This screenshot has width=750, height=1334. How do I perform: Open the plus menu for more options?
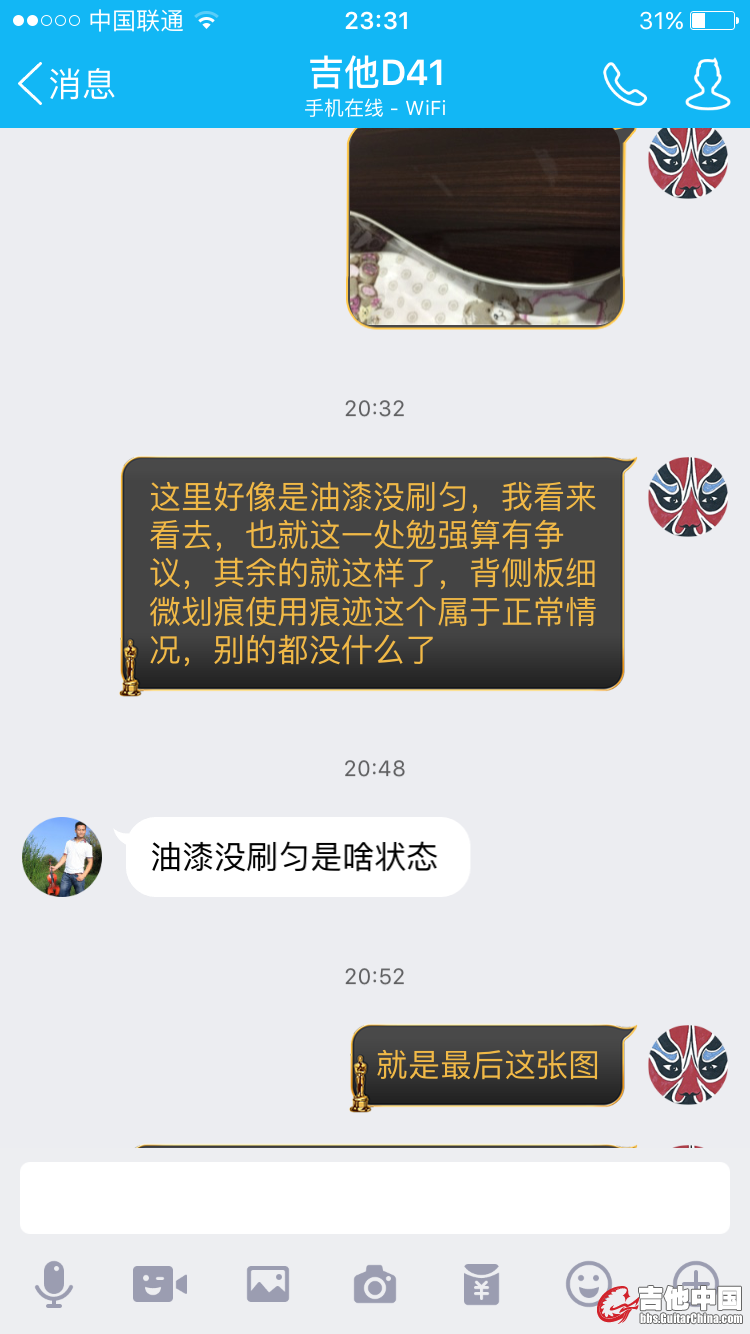pyautogui.click(x=695, y=1279)
